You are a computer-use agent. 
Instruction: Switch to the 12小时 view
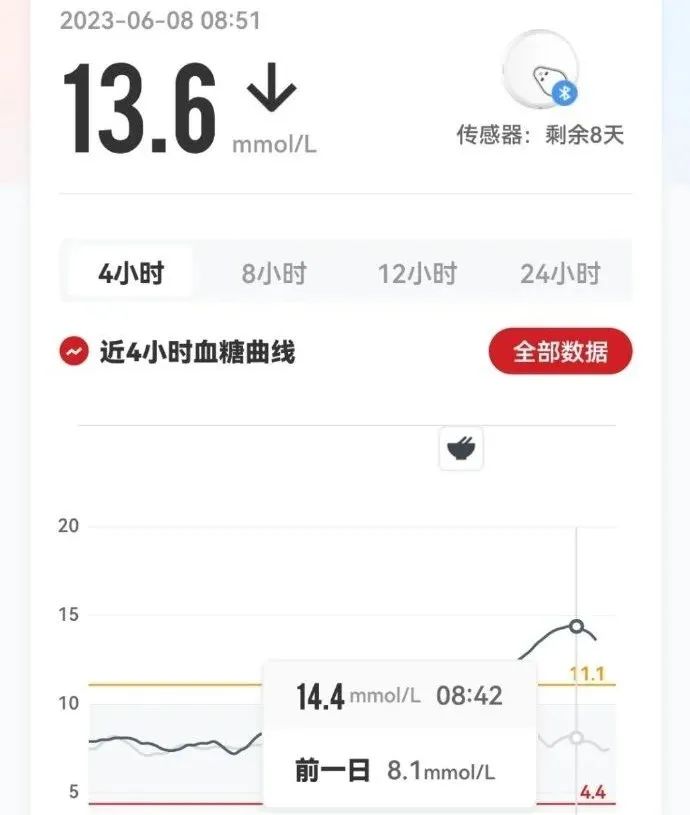click(417, 273)
